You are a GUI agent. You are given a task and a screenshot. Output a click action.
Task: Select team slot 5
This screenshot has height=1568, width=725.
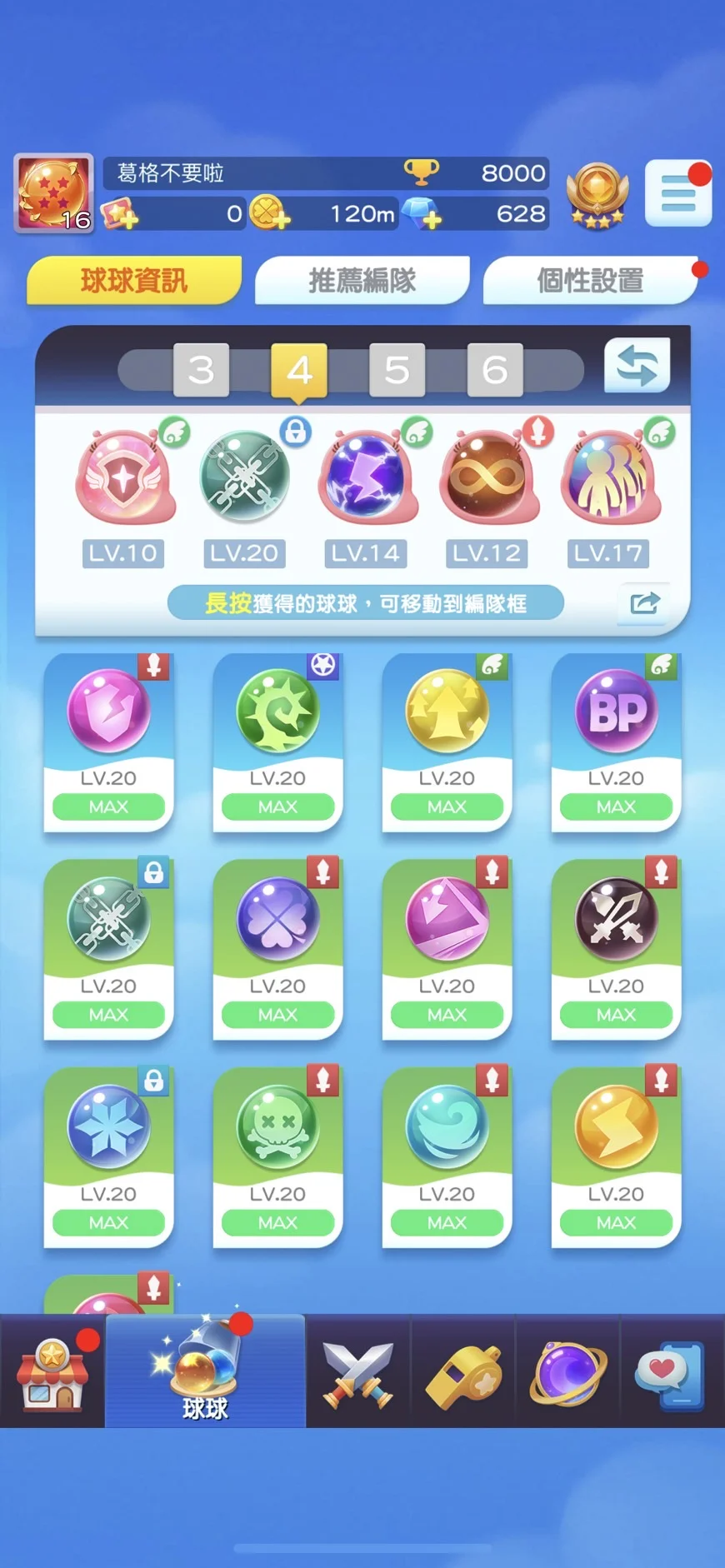pos(397,369)
